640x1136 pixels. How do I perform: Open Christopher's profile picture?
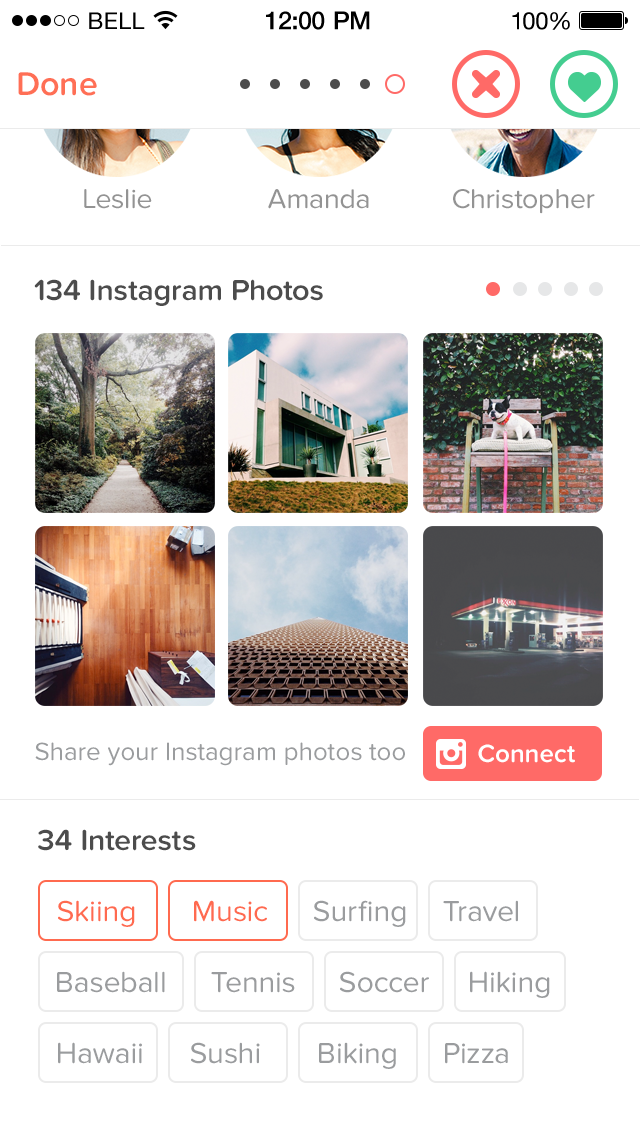click(523, 152)
